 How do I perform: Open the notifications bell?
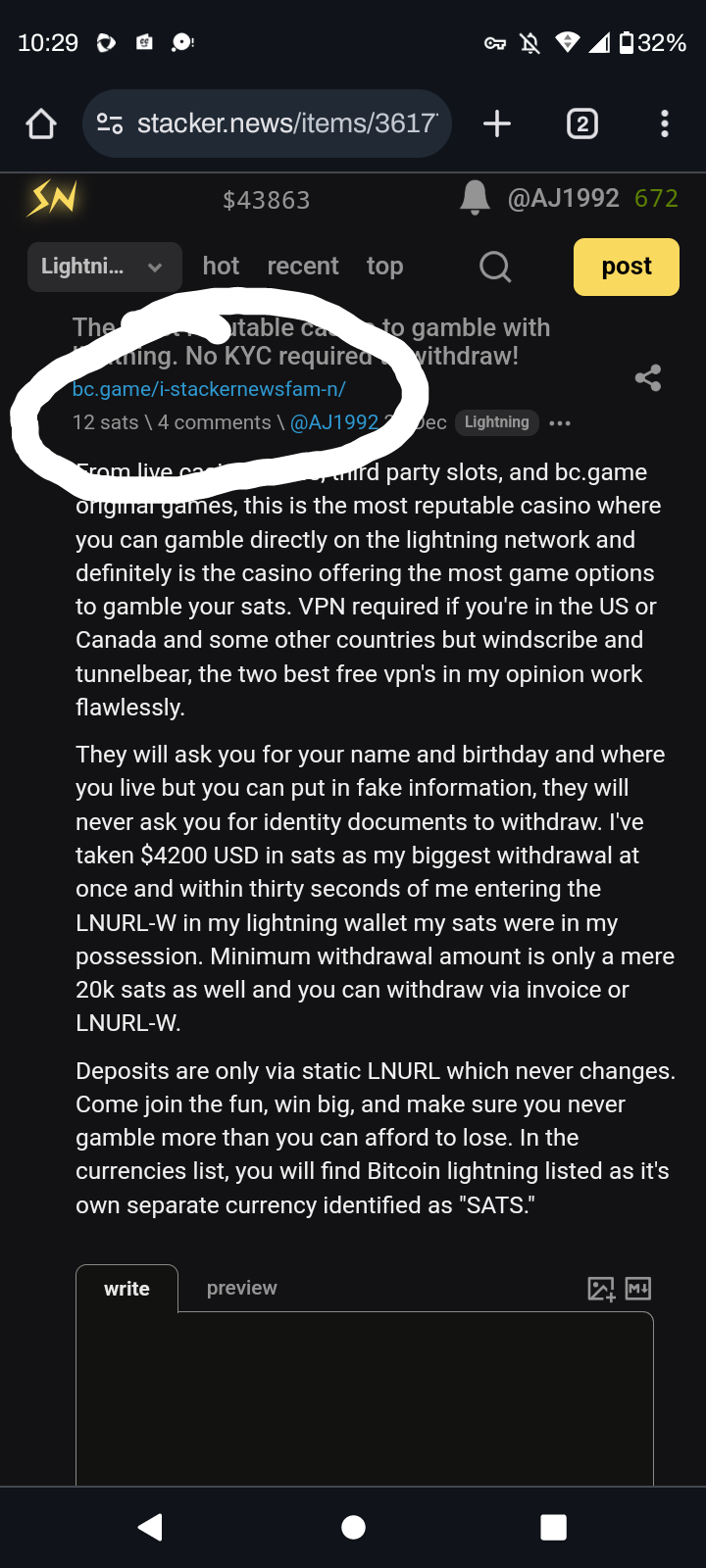[x=475, y=198]
